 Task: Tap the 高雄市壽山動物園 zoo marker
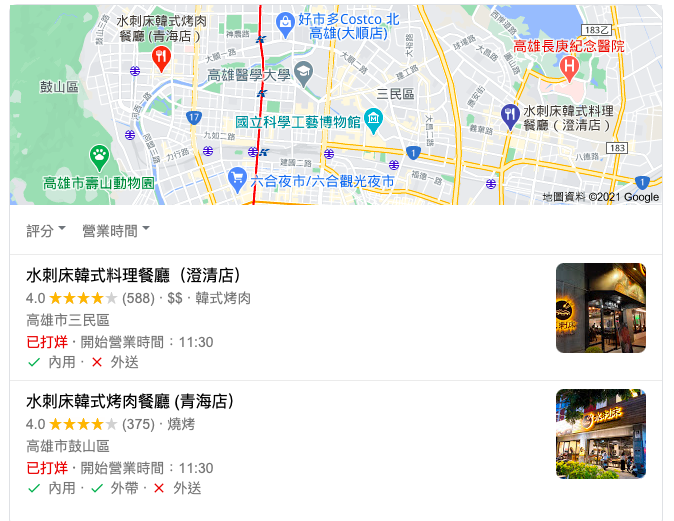99,155
